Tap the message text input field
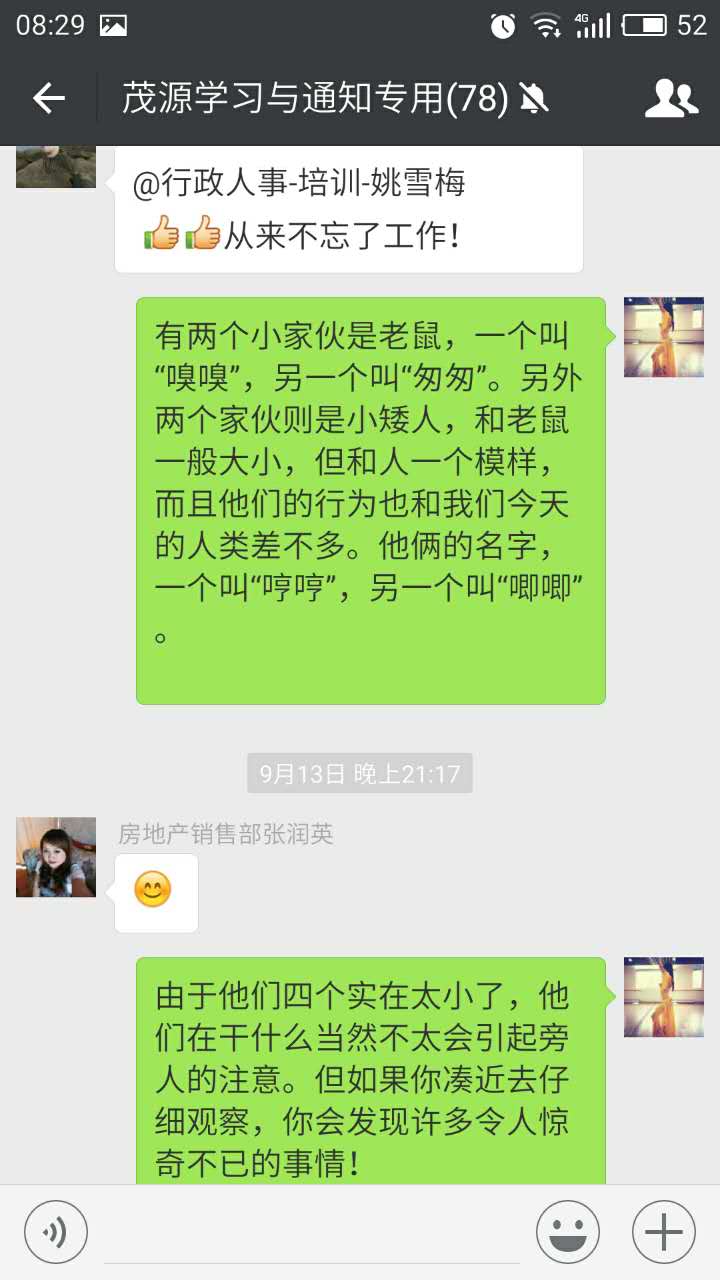Image resolution: width=720 pixels, height=1280 pixels. [x=312, y=1231]
